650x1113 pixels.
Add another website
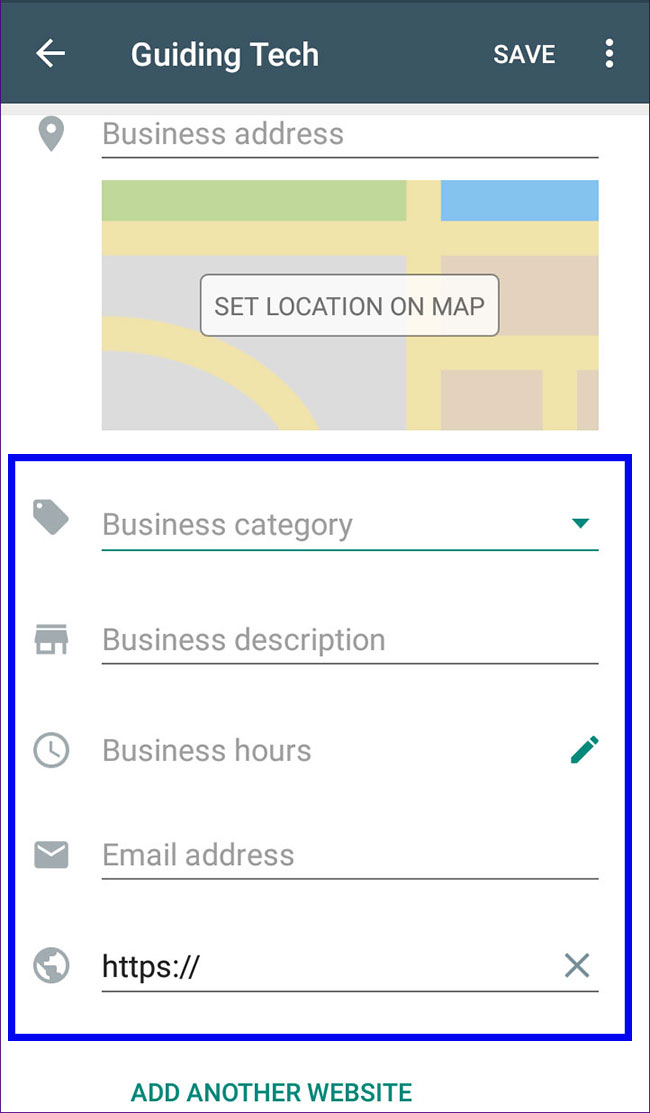pos(271,1092)
